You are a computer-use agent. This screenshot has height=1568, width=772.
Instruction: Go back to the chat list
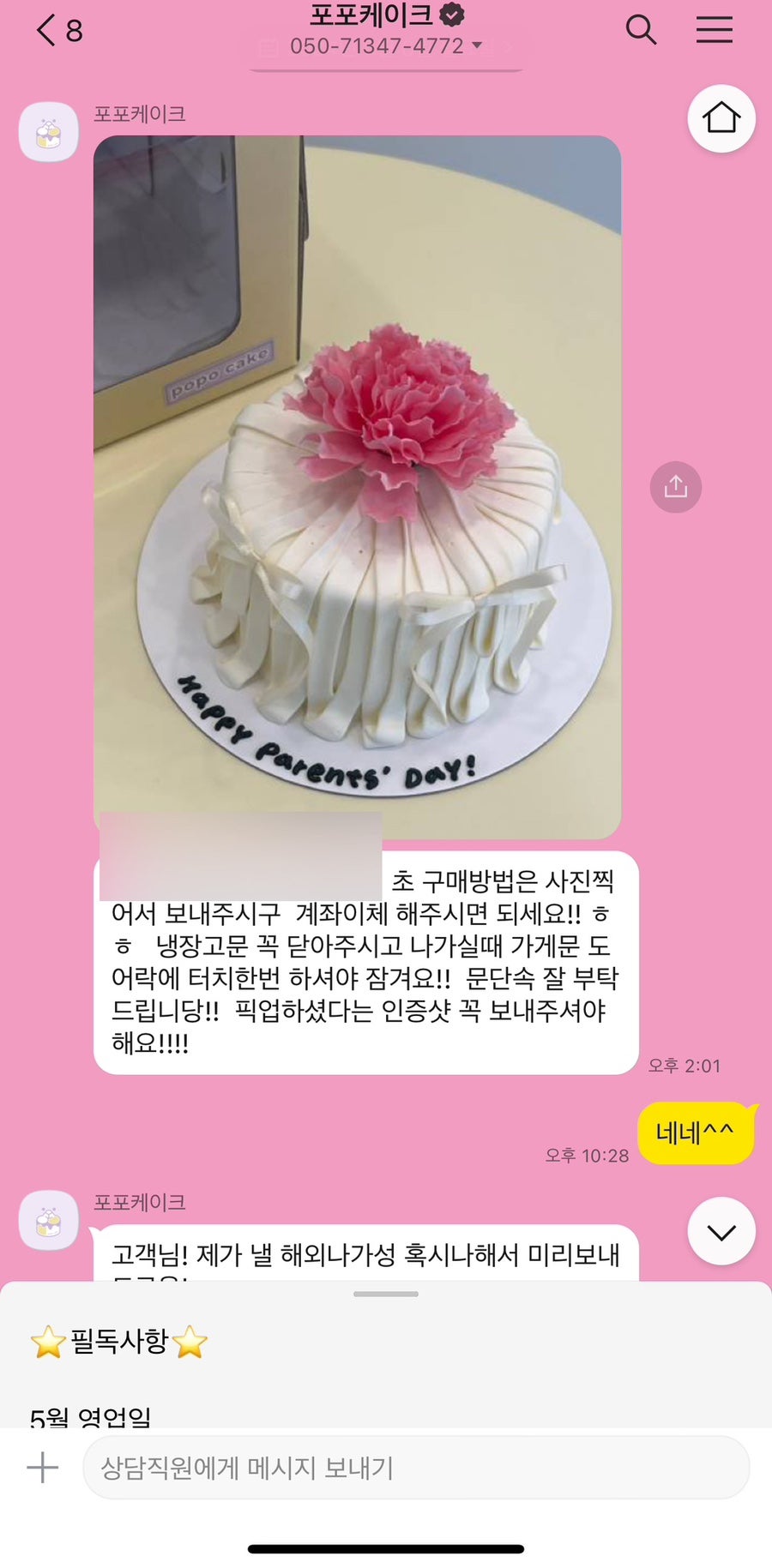pos(47,31)
